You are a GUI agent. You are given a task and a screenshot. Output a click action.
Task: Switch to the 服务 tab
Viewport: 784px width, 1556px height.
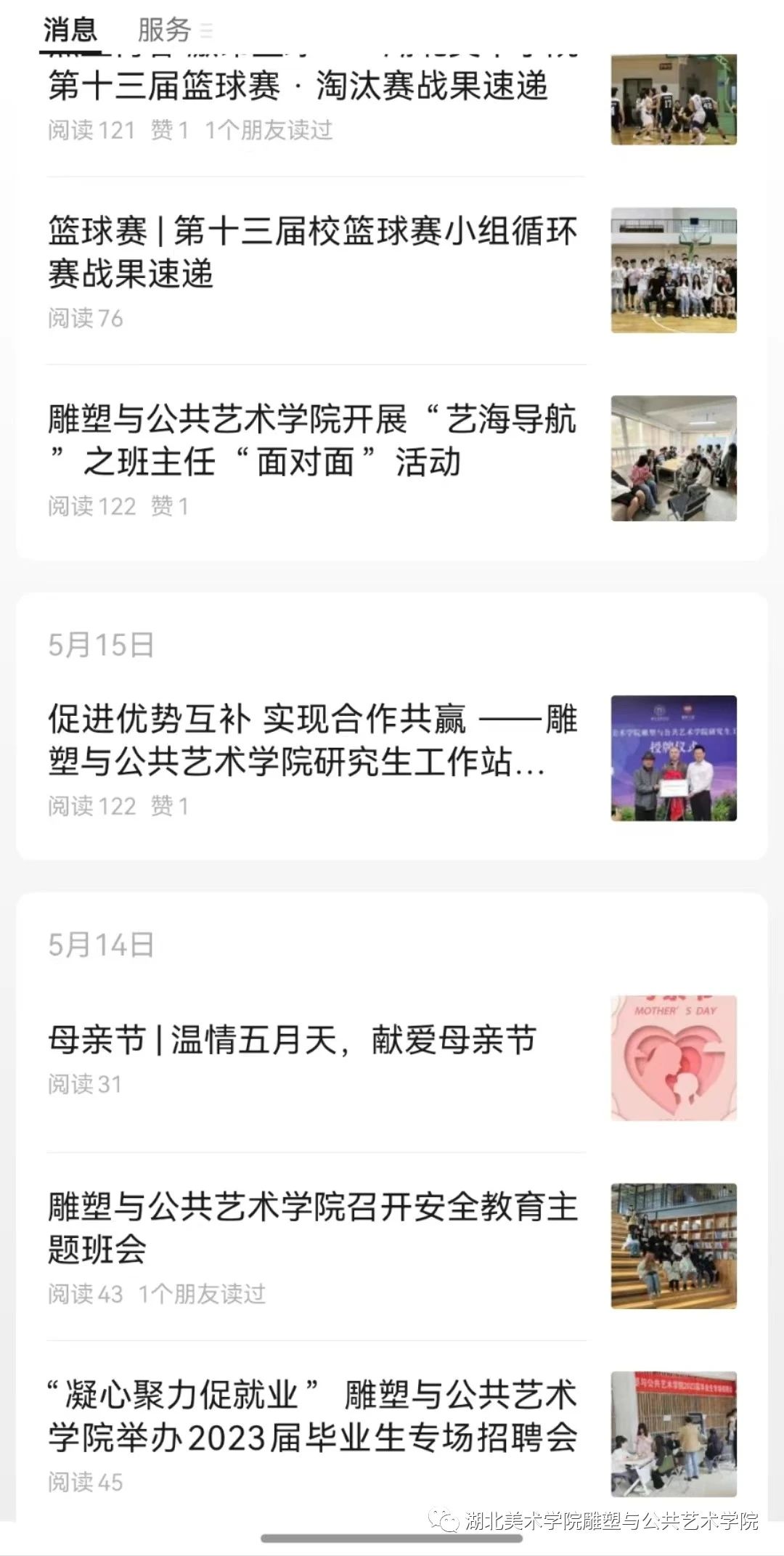165,30
